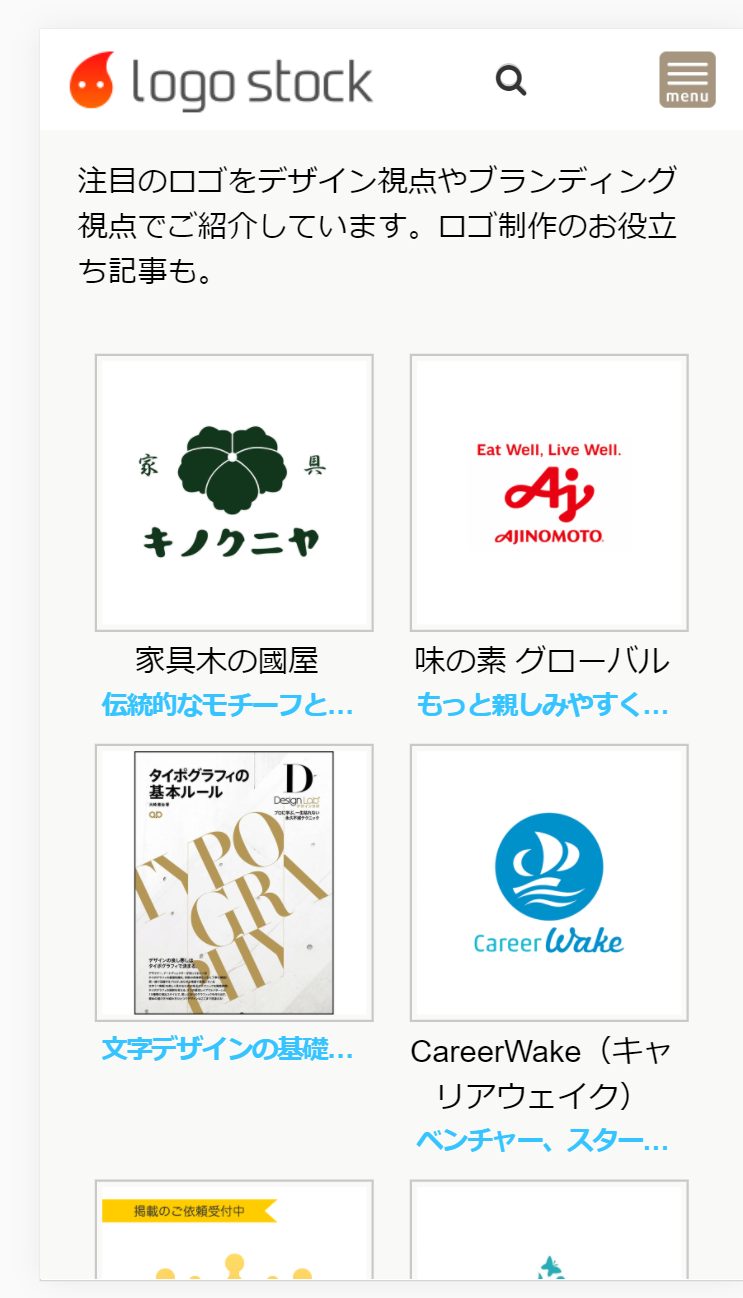Tap the search magnifier icon

coord(511,80)
